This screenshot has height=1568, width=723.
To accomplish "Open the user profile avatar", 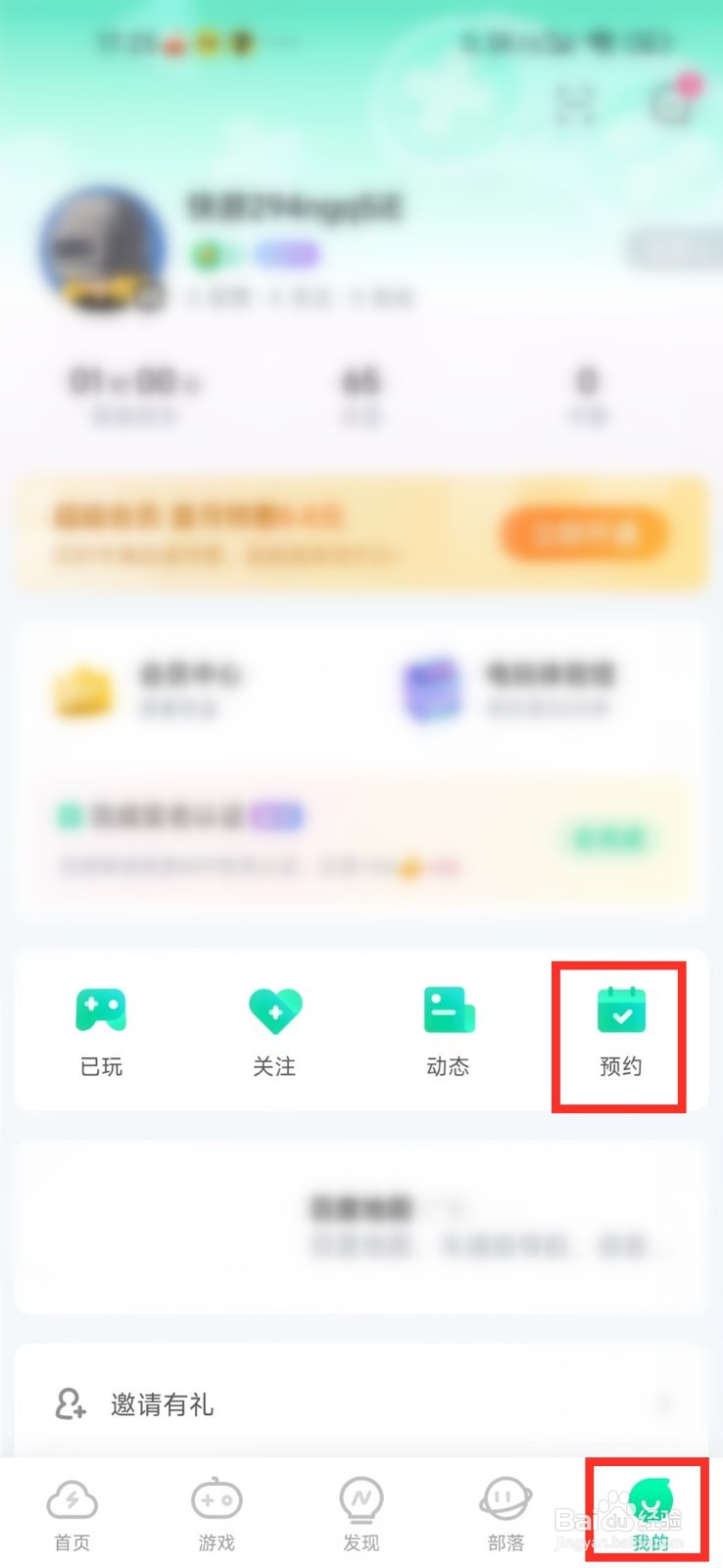I will 104,248.
